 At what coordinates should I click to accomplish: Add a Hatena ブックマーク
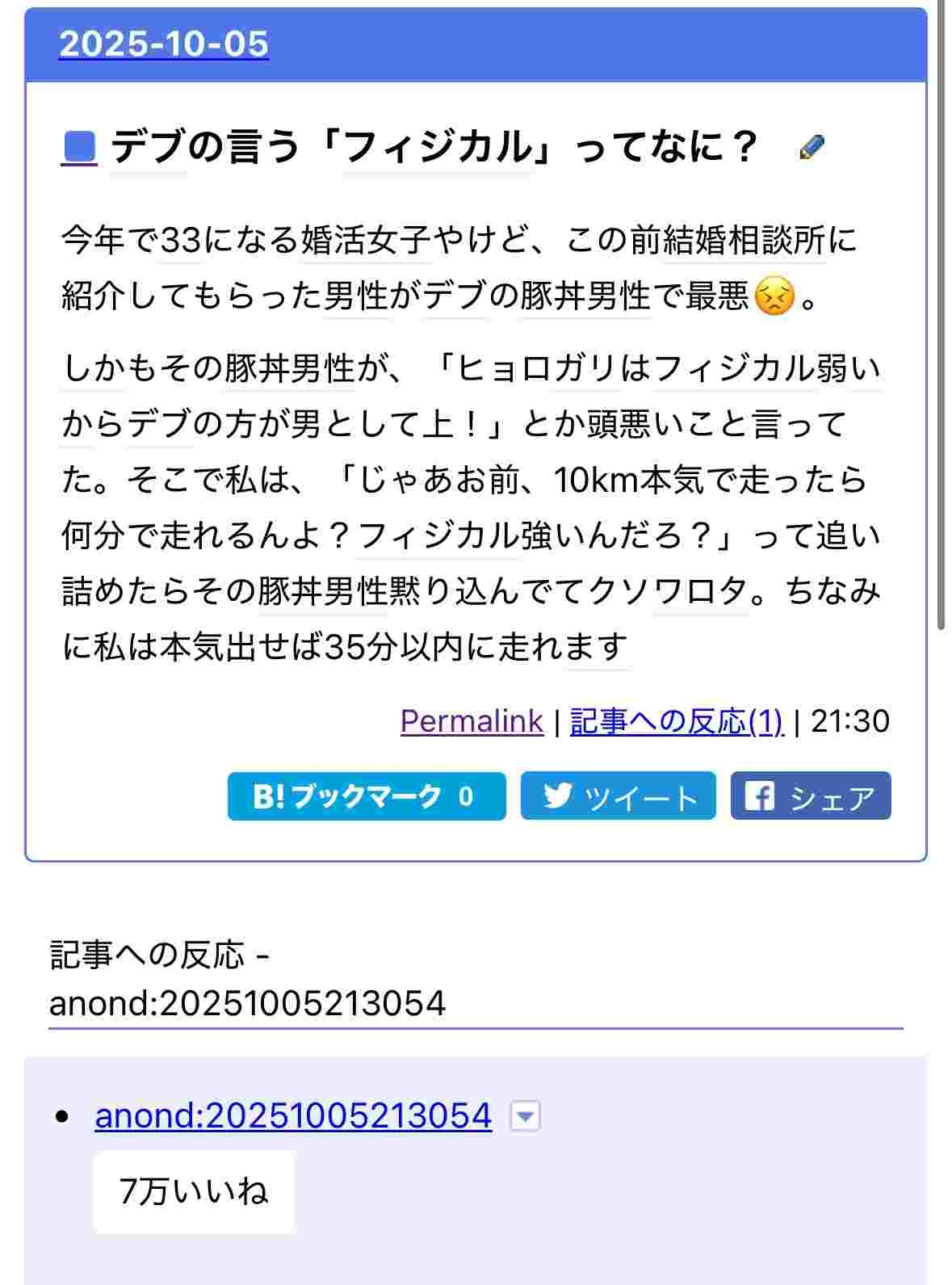pos(367,796)
